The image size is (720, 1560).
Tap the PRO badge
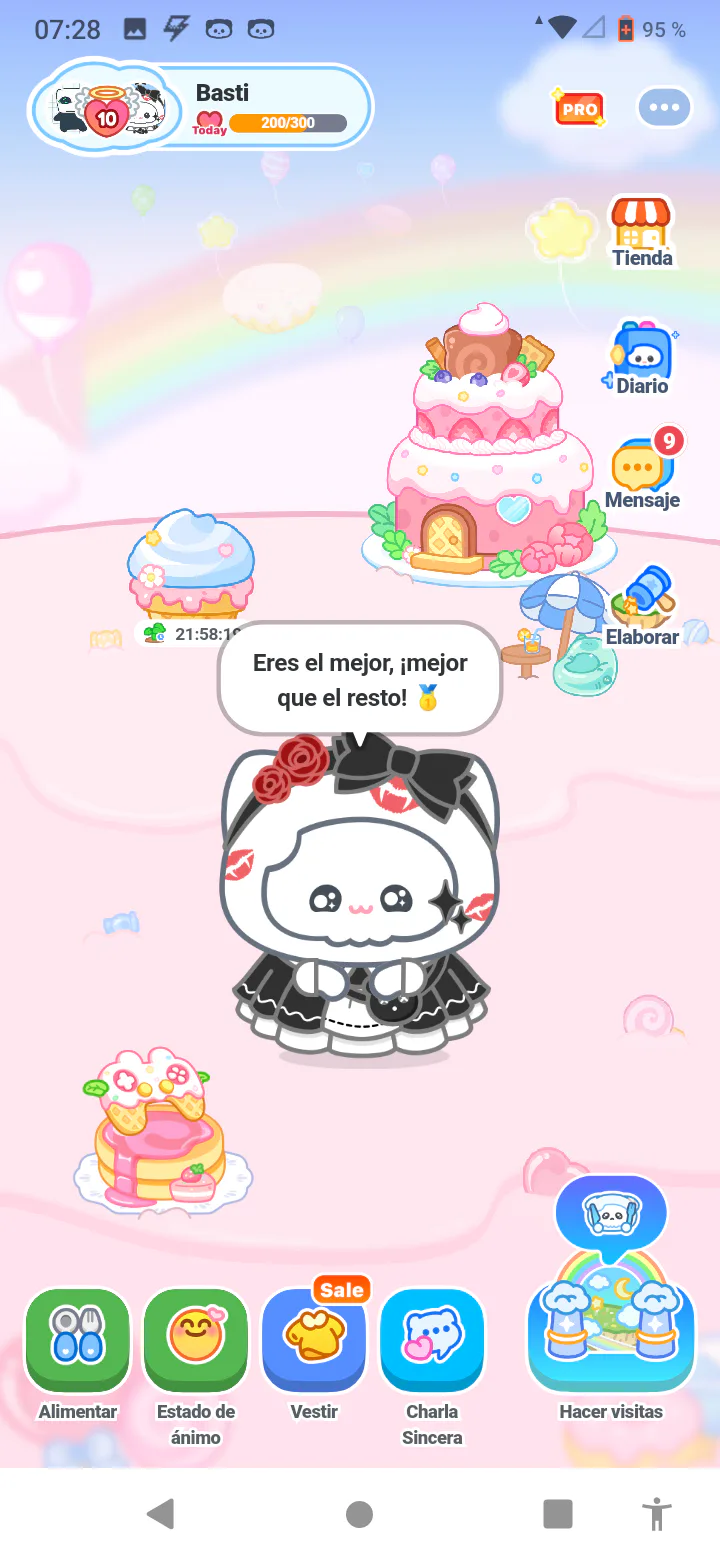click(x=579, y=108)
